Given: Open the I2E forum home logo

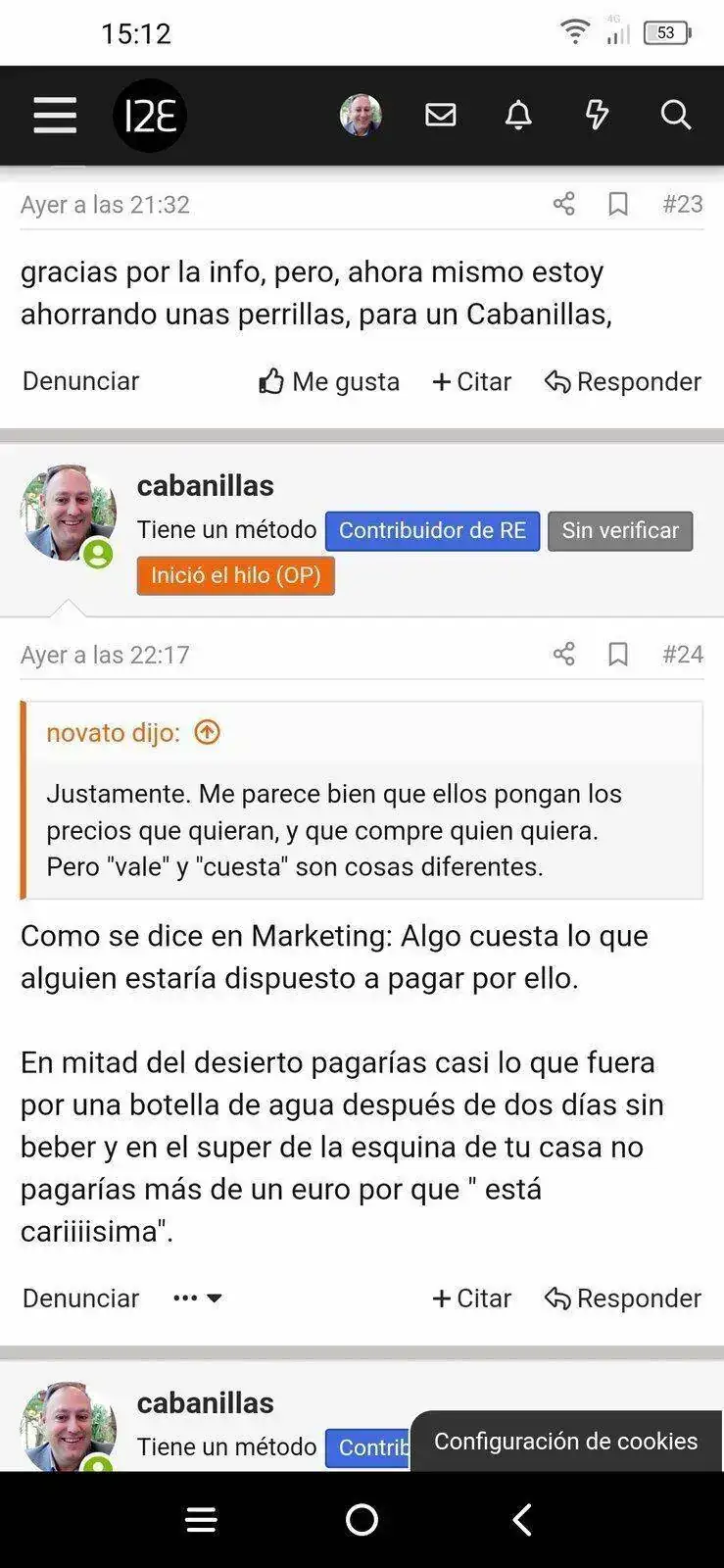Looking at the screenshot, I should click(x=150, y=116).
